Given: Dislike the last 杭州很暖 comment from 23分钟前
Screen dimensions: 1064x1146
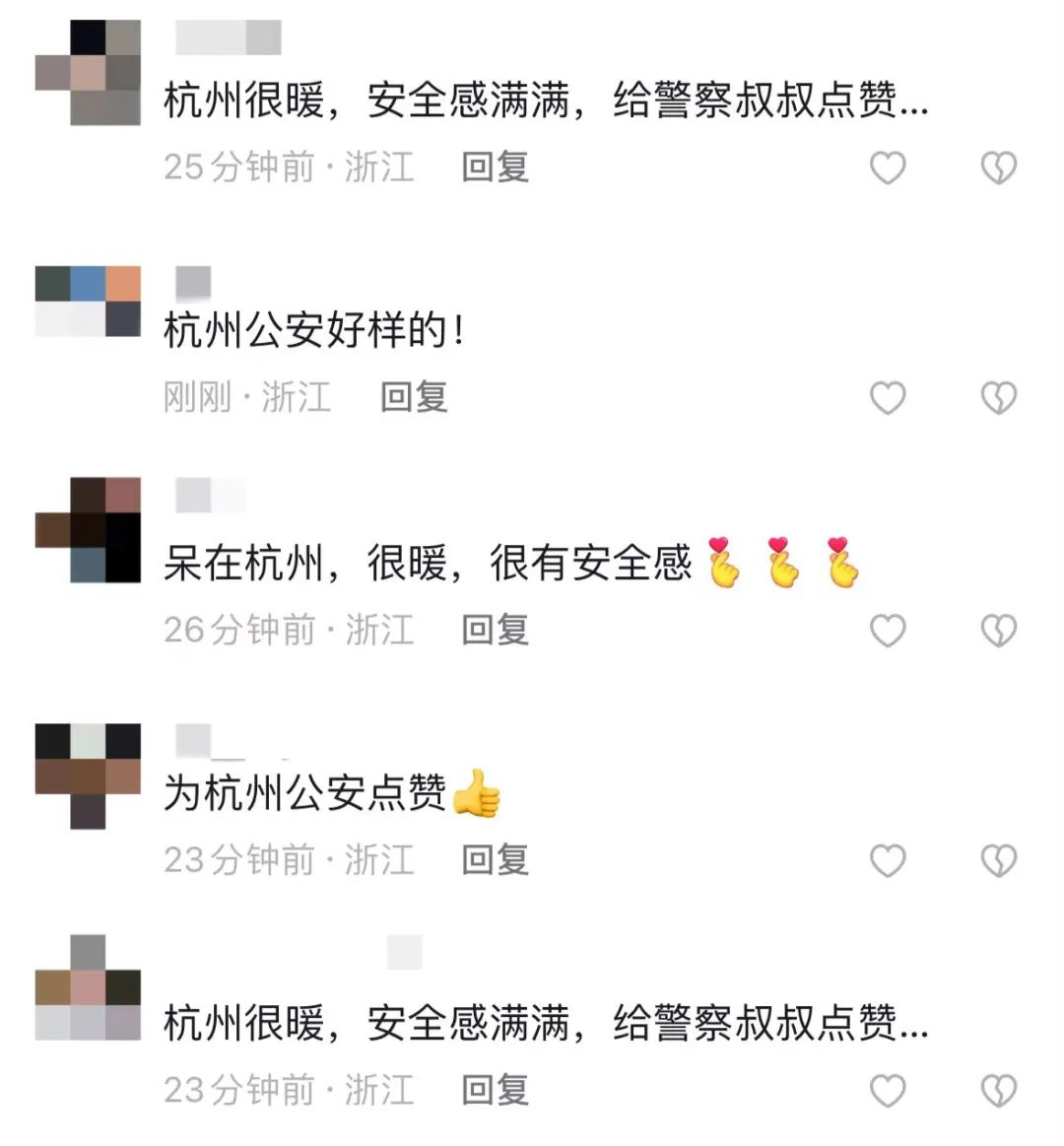Looking at the screenshot, I should (998, 1091).
